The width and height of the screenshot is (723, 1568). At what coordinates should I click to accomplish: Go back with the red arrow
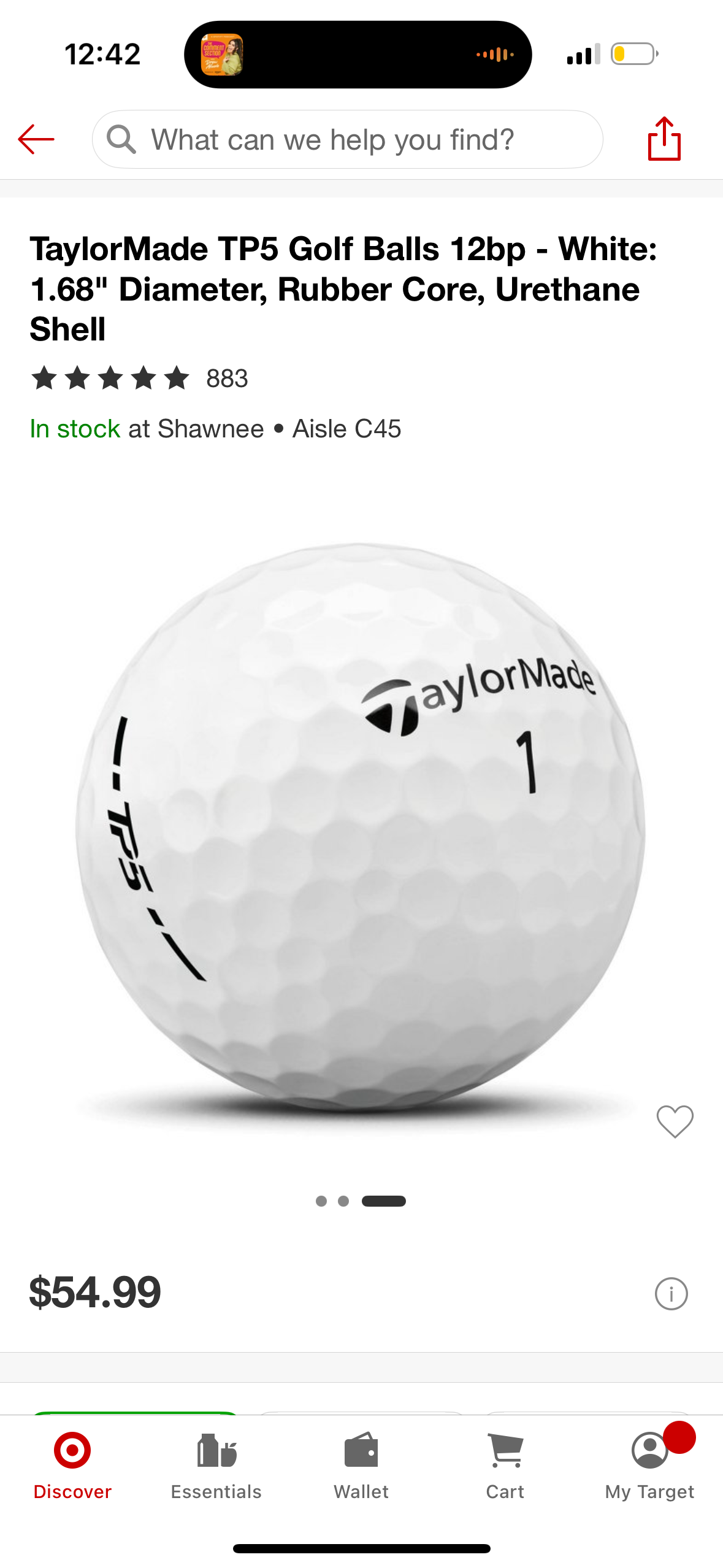click(36, 139)
